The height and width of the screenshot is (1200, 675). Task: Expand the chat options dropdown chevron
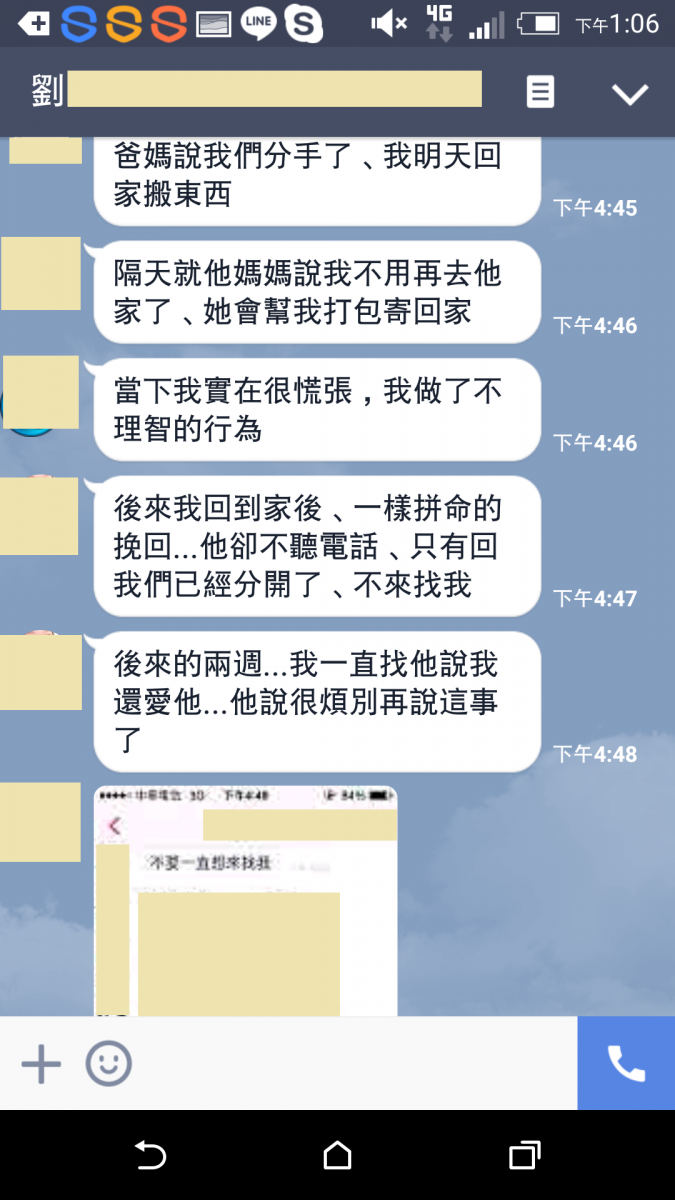tap(630, 94)
